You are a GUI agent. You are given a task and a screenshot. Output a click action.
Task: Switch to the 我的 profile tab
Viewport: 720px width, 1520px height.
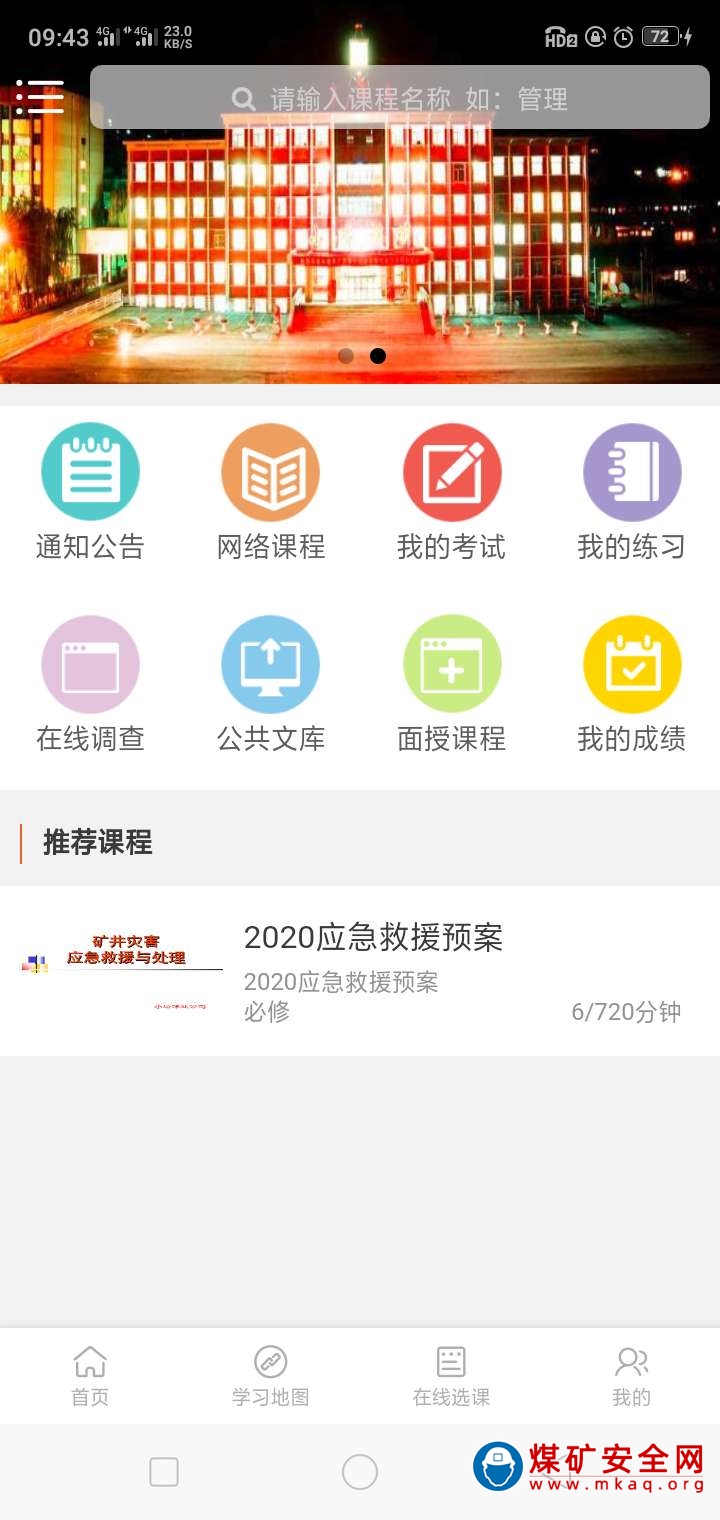tap(631, 1376)
